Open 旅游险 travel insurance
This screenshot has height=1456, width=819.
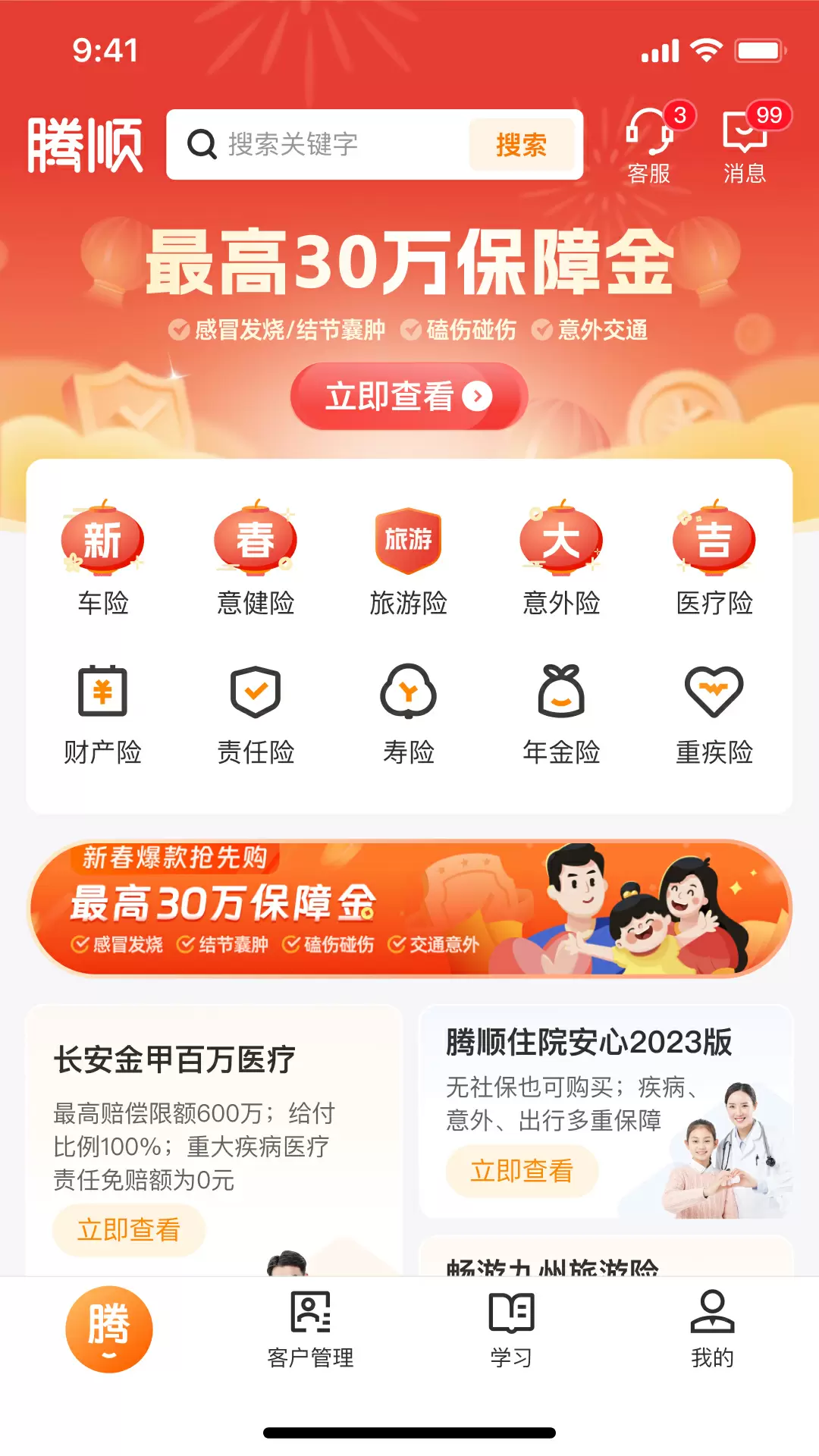click(x=408, y=559)
